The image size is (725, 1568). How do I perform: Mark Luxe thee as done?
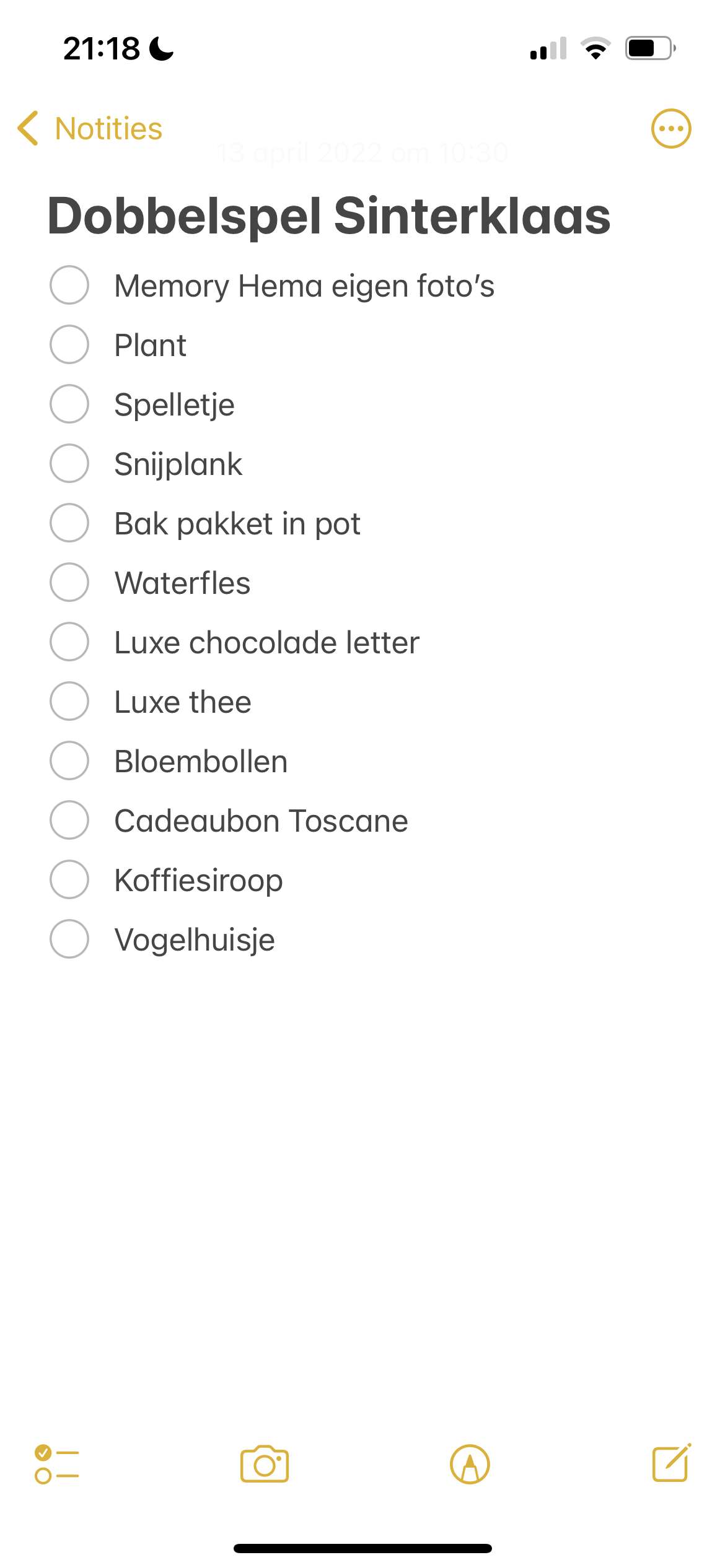pos(69,701)
